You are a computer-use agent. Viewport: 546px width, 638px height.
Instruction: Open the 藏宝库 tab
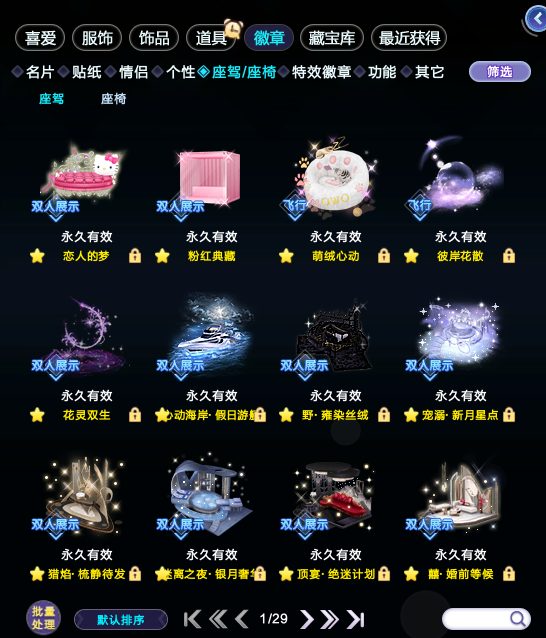332,38
